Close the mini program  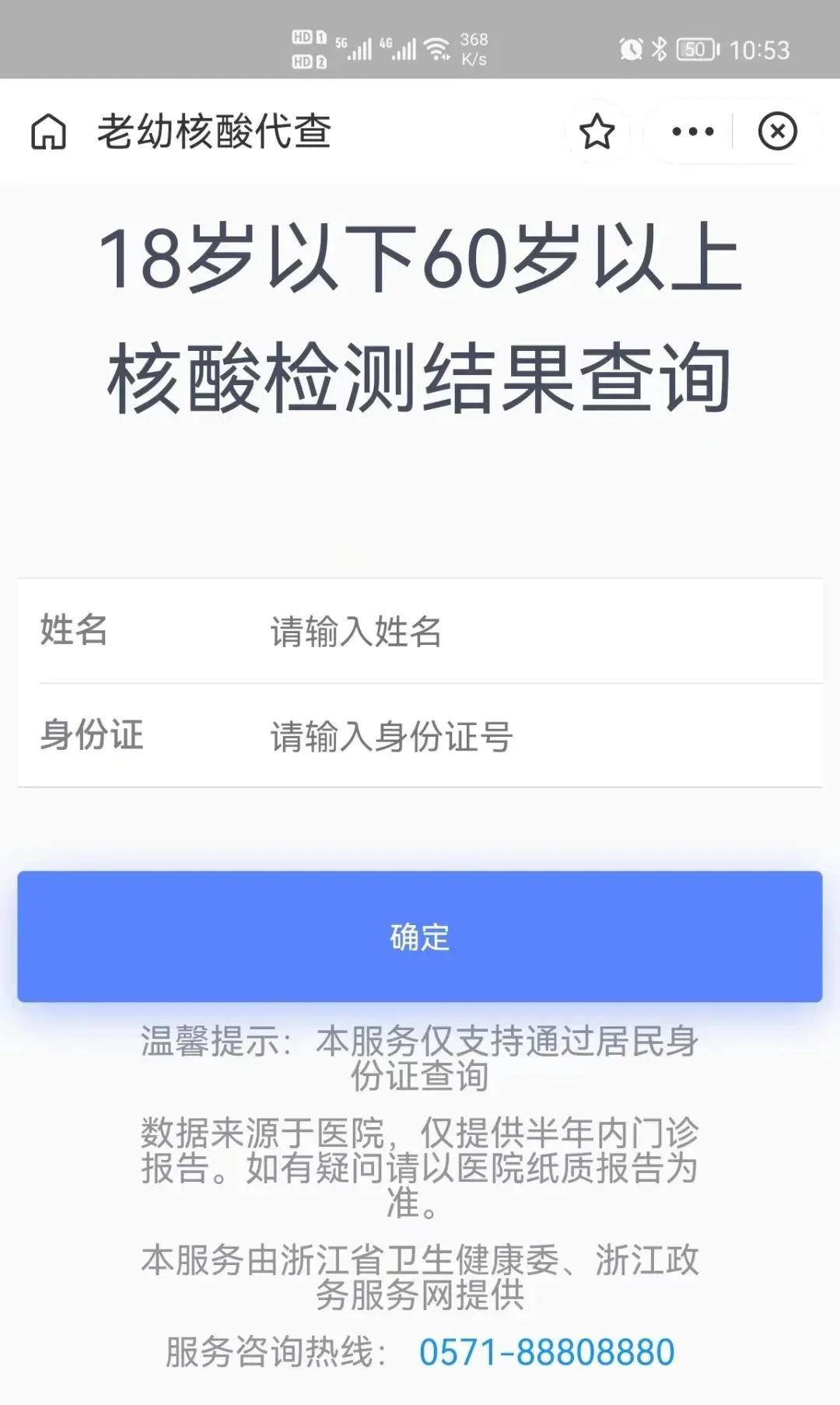777,131
